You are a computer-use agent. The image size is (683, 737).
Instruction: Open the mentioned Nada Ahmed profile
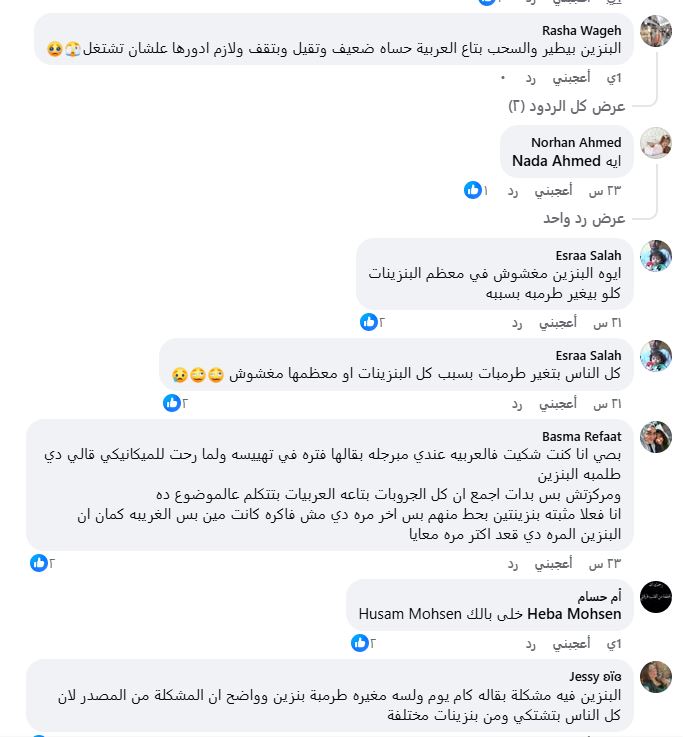pyautogui.click(x=556, y=161)
